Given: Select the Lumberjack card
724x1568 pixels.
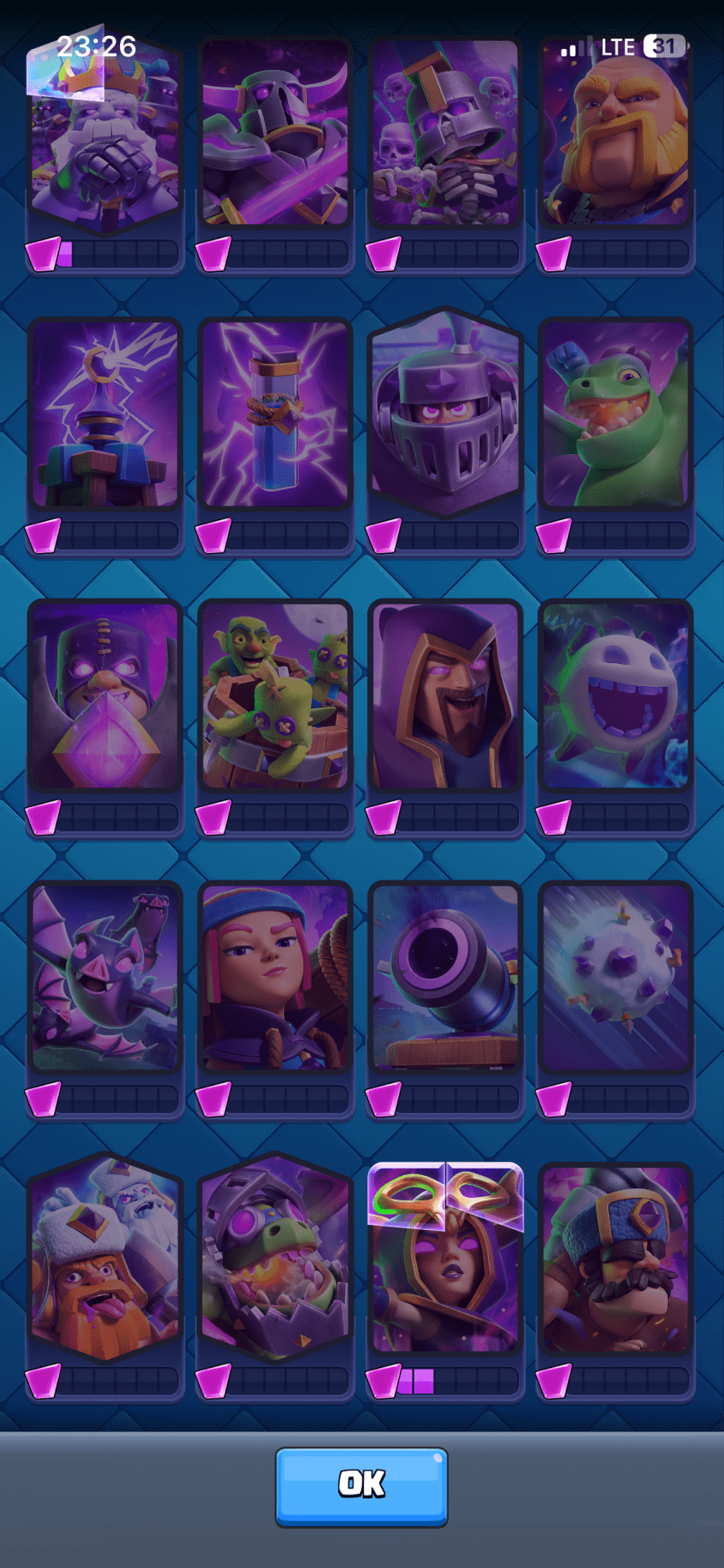Looking at the screenshot, I should point(615,1258).
